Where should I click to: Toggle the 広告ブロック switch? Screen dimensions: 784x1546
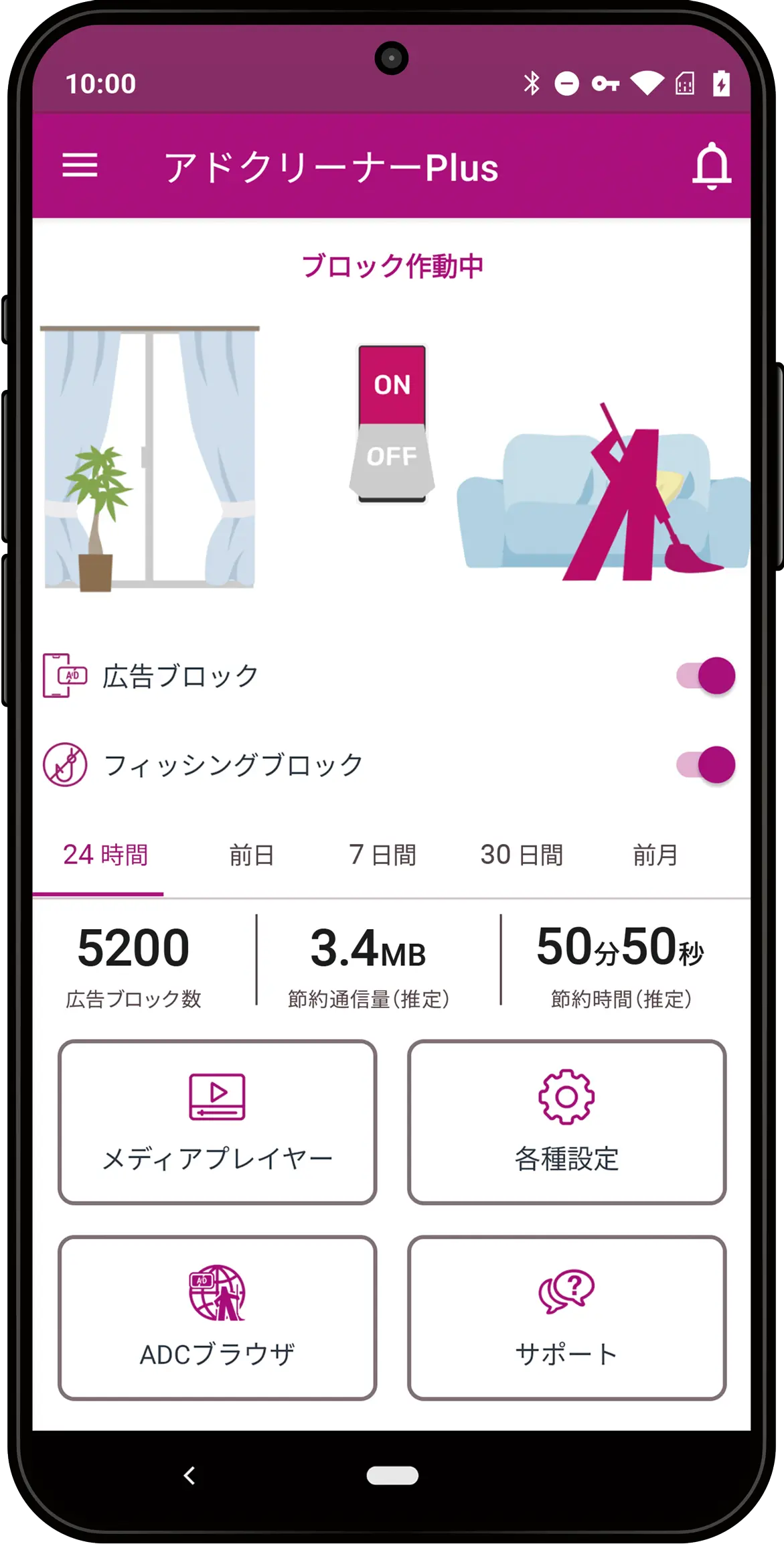tap(706, 676)
